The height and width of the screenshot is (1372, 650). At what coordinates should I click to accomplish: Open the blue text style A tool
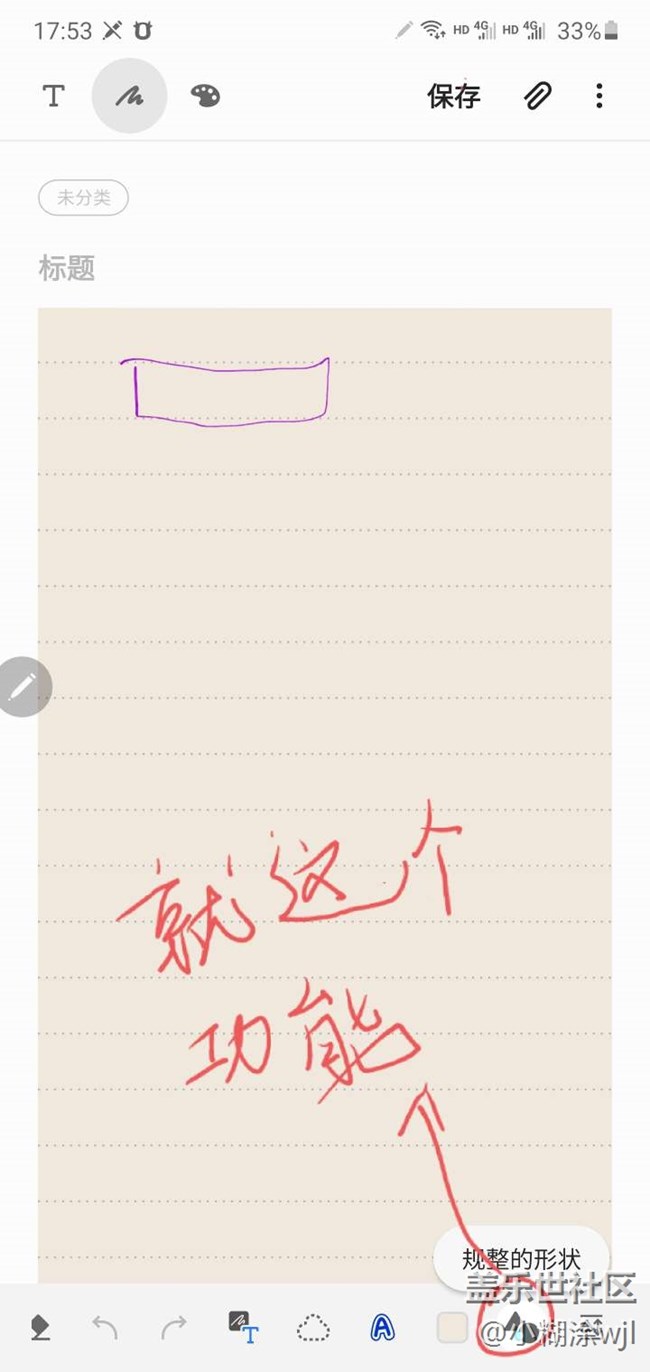[x=382, y=1328]
